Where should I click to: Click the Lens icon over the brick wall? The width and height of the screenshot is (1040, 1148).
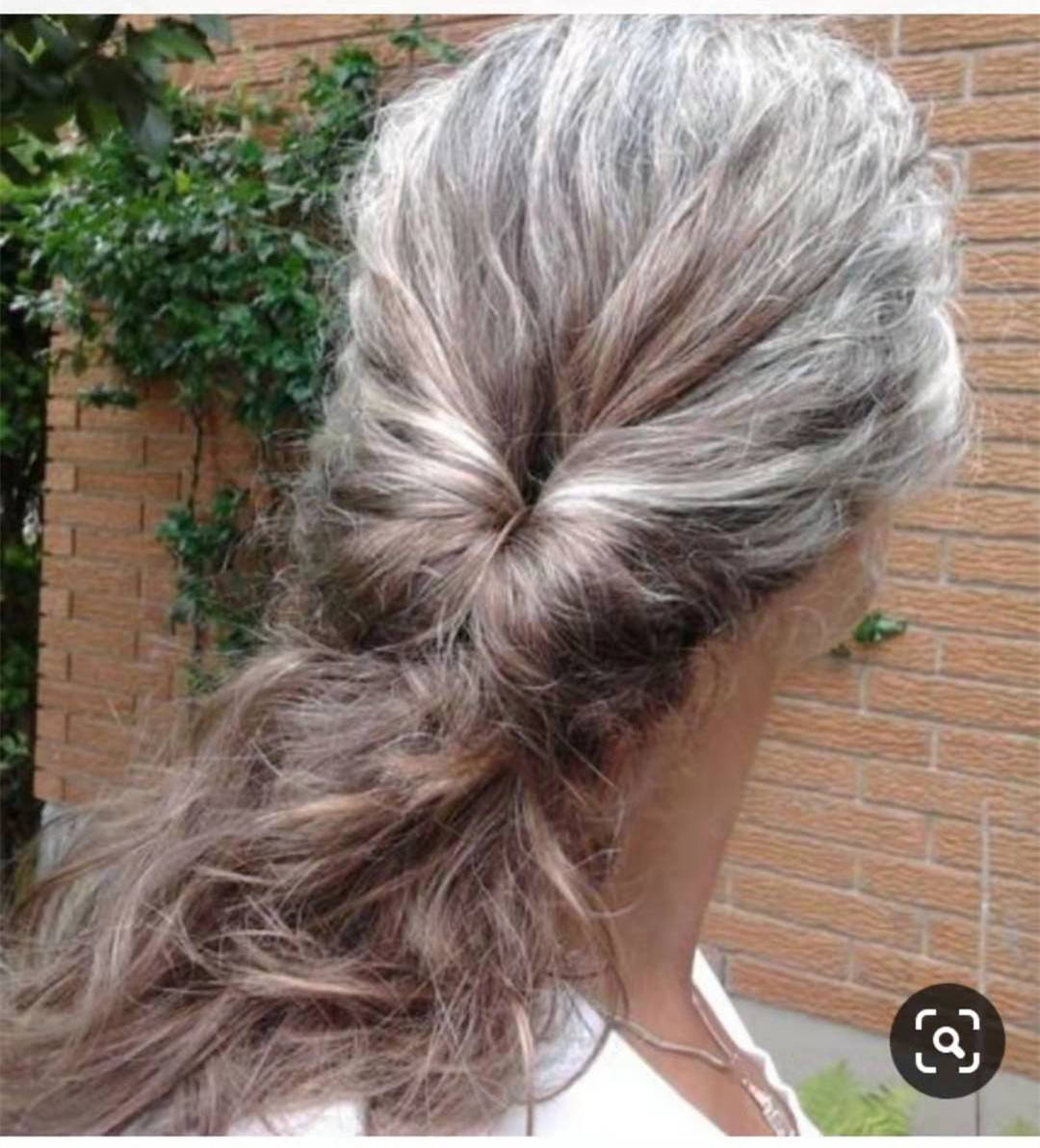pyautogui.click(x=949, y=1040)
